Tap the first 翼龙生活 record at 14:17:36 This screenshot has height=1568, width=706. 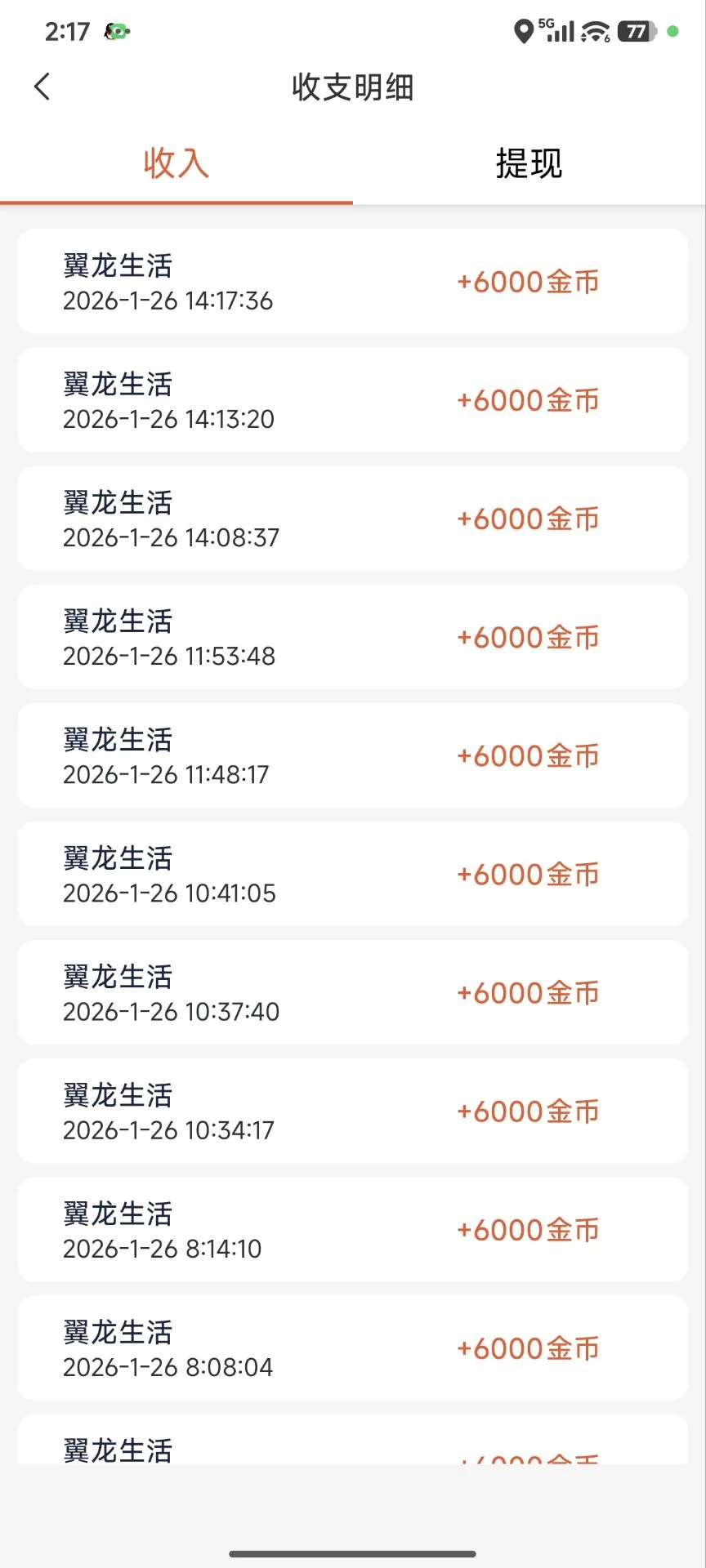point(353,281)
